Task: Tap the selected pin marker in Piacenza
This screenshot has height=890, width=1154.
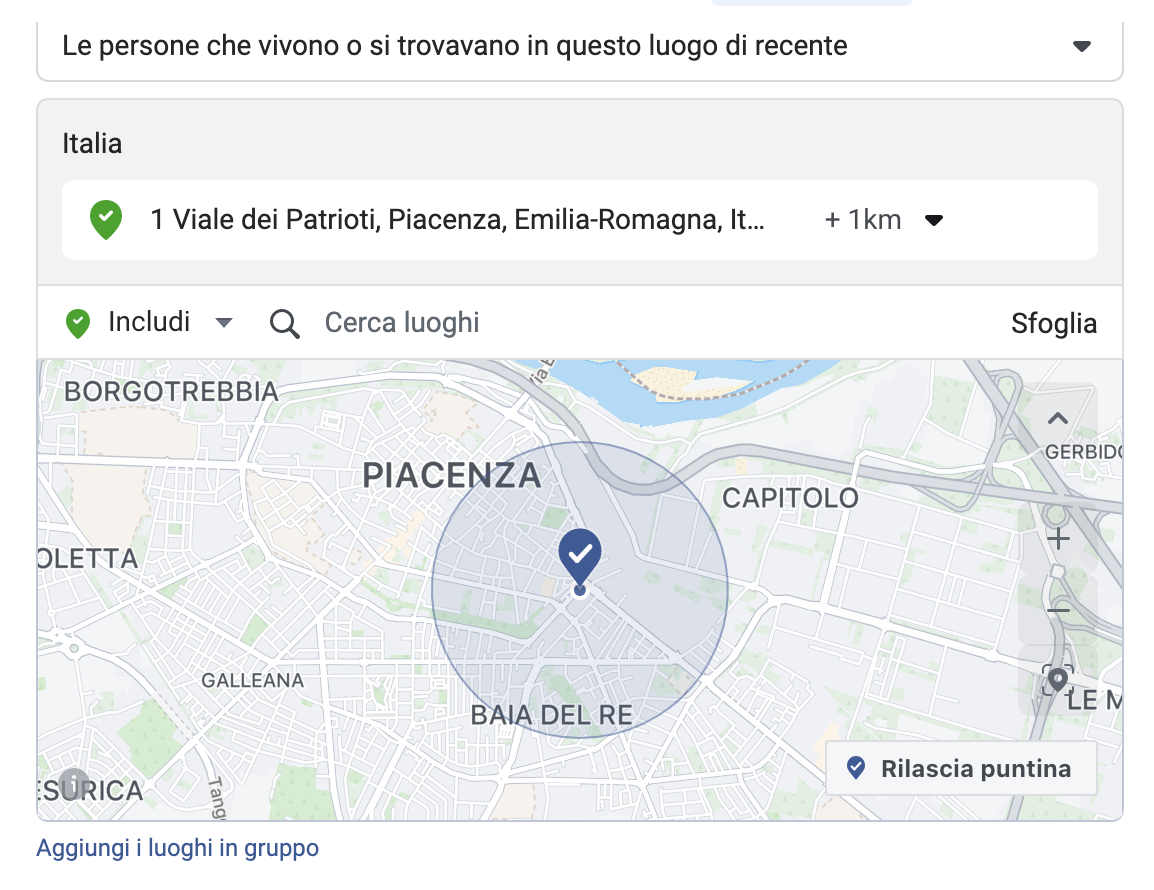Action: pyautogui.click(x=579, y=555)
